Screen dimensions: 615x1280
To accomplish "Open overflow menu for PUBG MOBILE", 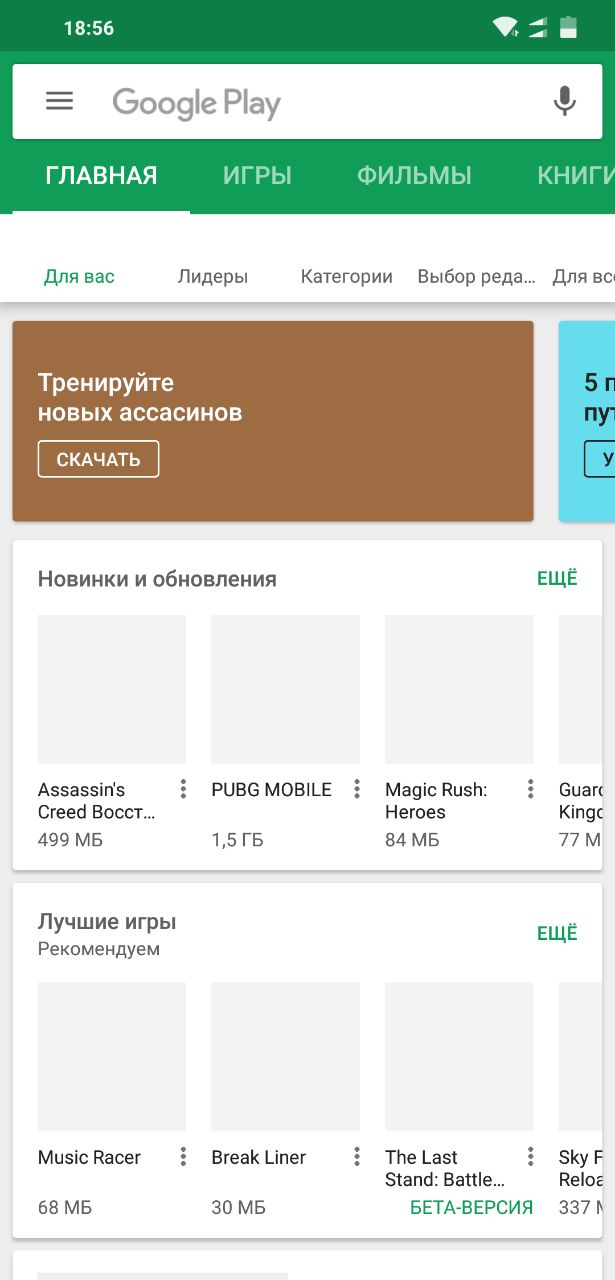I will (x=357, y=790).
